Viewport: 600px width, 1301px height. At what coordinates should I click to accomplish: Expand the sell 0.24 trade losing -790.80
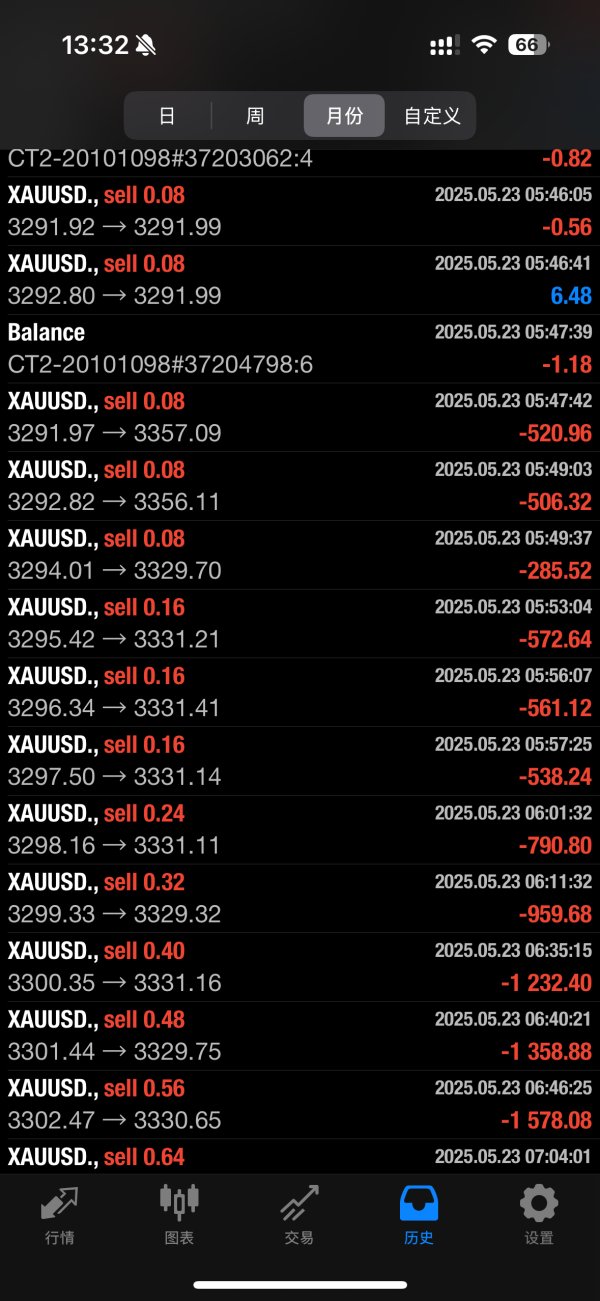(x=300, y=830)
